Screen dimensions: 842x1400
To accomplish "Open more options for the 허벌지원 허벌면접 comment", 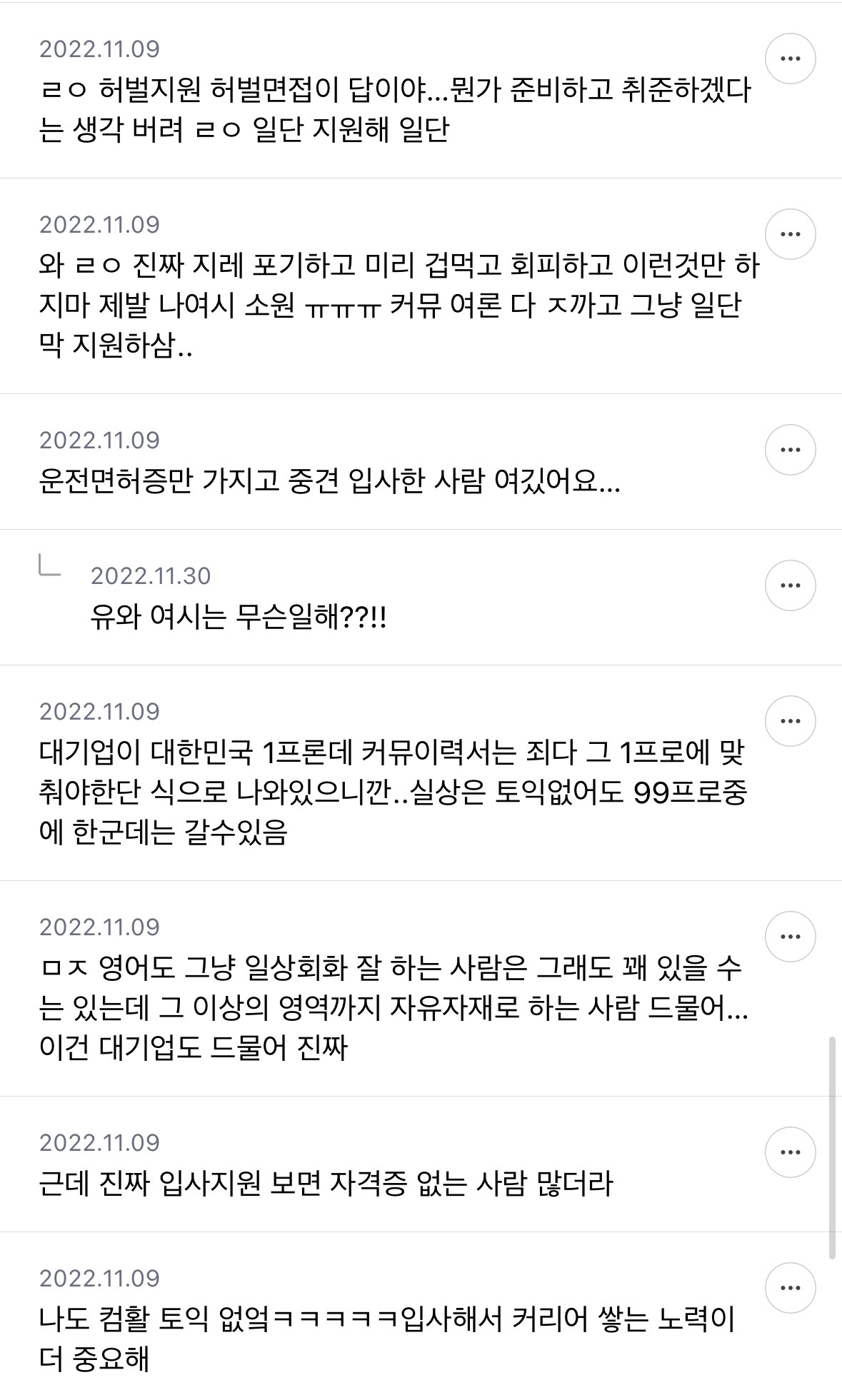I will 790,59.
